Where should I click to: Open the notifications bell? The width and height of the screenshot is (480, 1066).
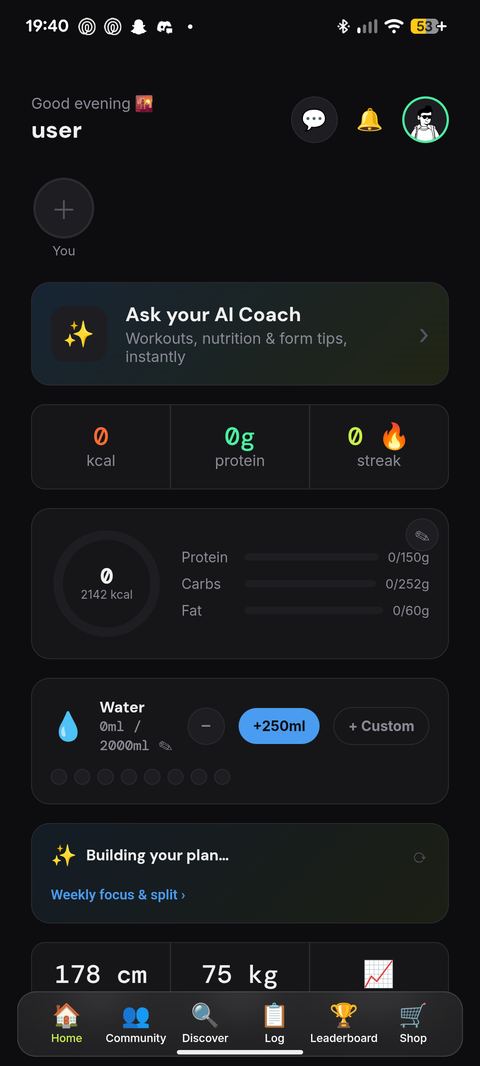370,120
